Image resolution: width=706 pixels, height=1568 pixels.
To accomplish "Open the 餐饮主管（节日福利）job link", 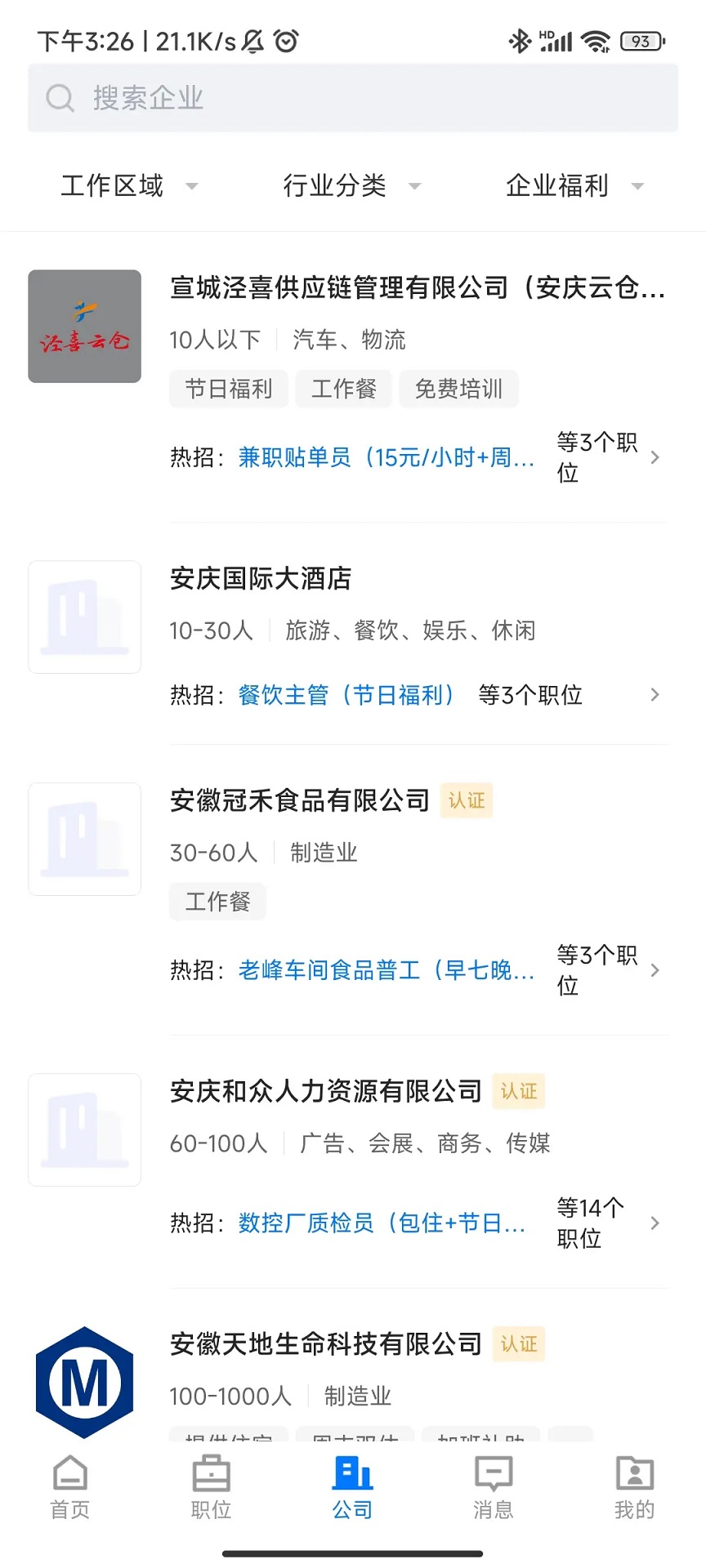I will point(346,695).
